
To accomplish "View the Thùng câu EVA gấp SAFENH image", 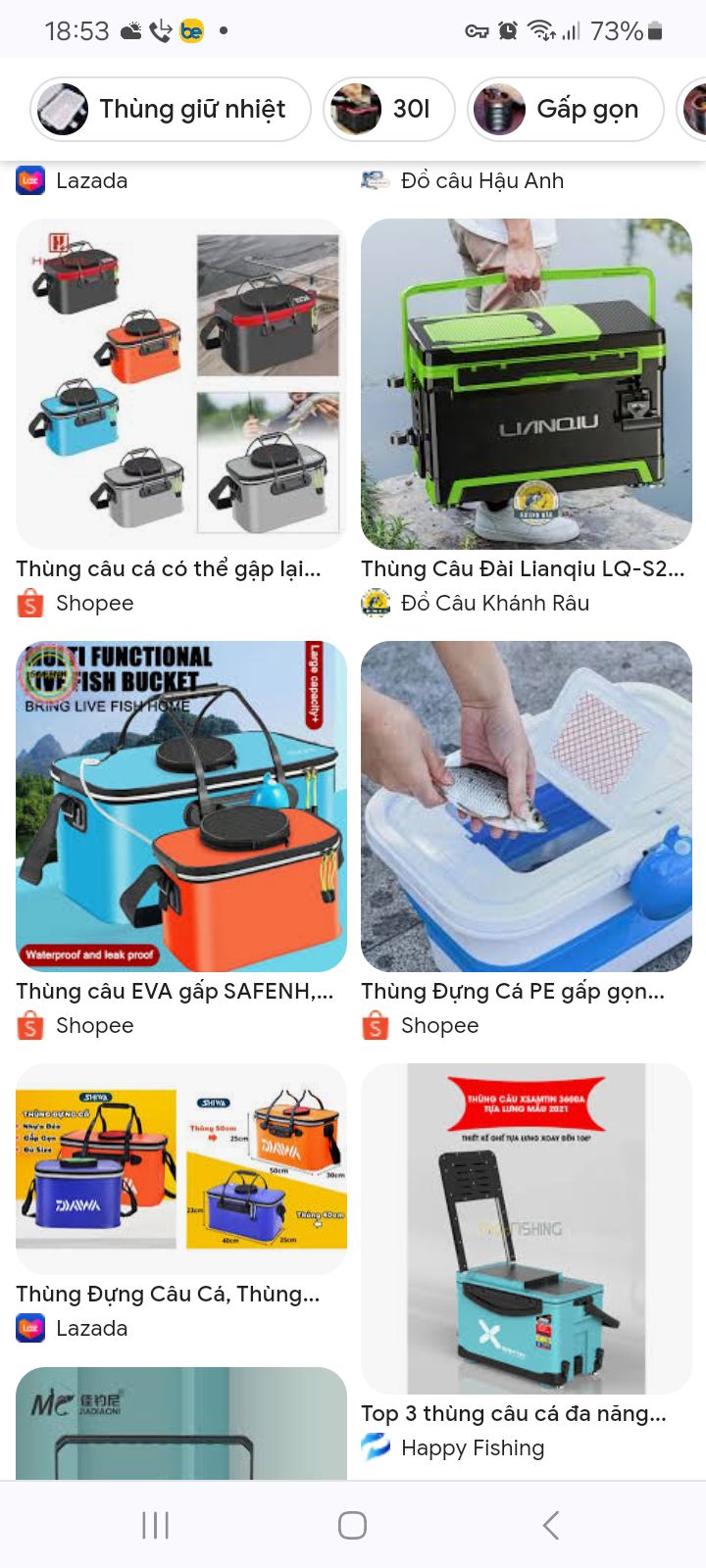I will point(181,806).
